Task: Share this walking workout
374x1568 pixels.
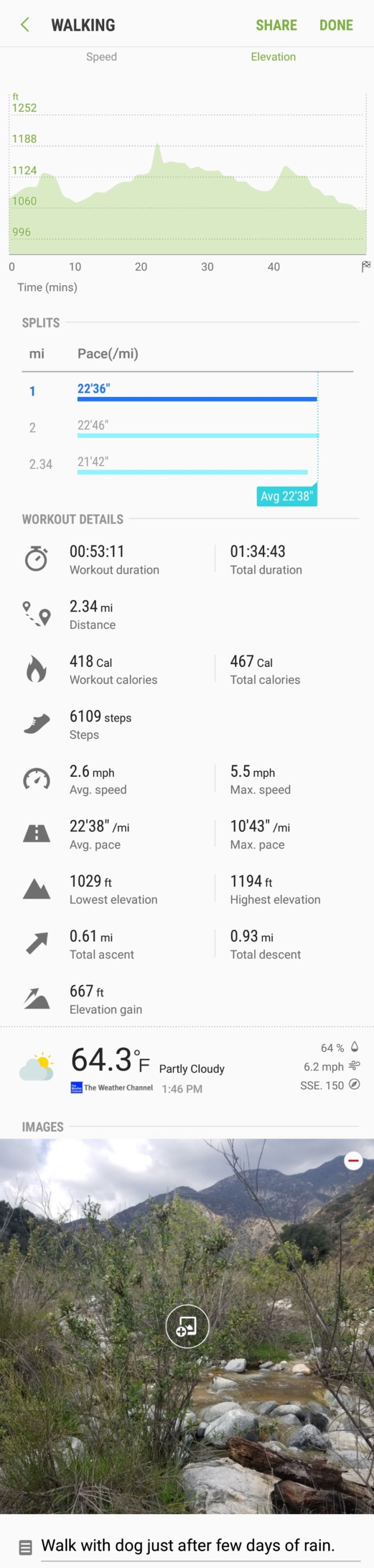Action: point(276,25)
